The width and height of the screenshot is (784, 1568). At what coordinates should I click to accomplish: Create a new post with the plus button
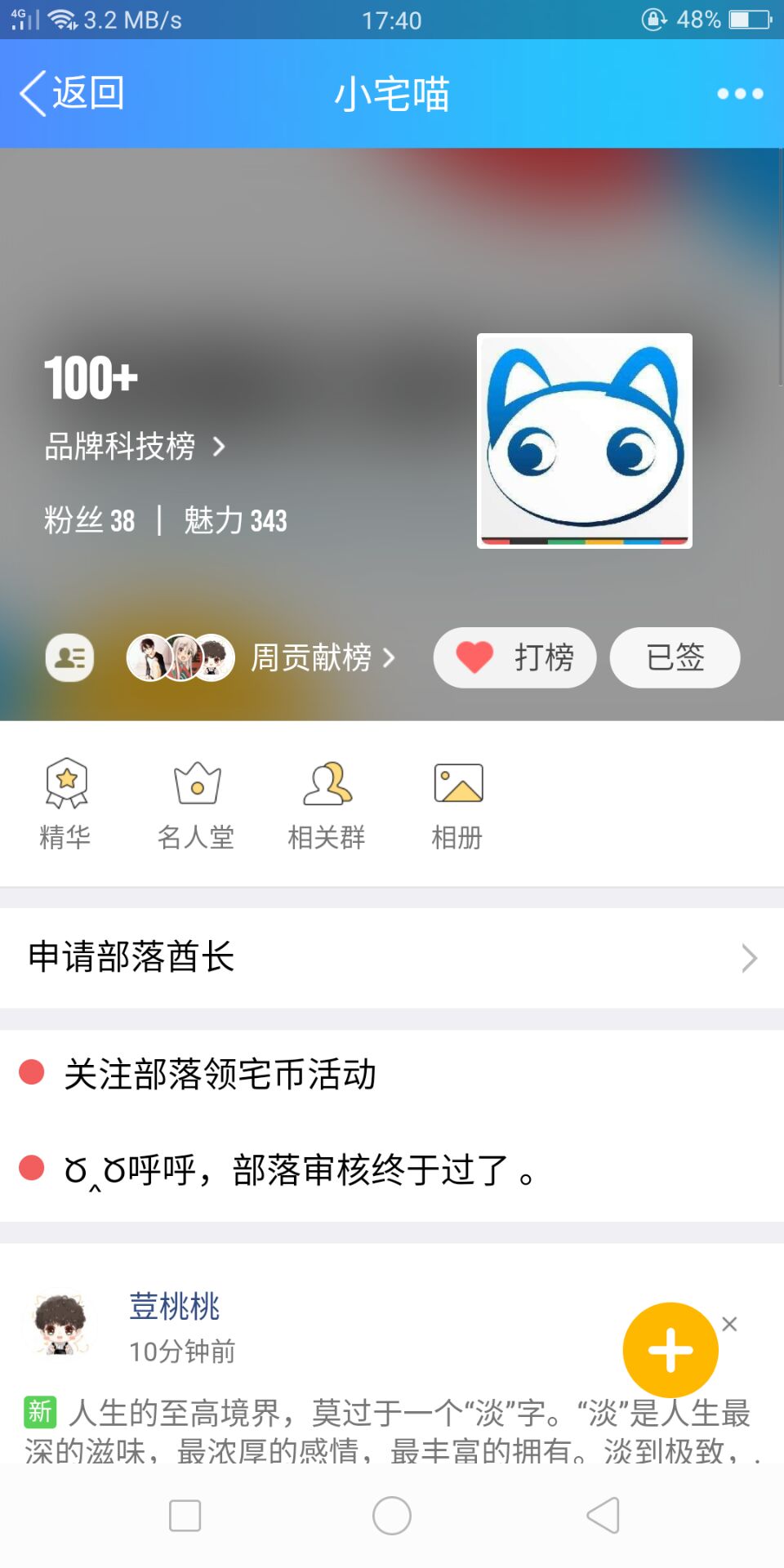tap(670, 1349)
